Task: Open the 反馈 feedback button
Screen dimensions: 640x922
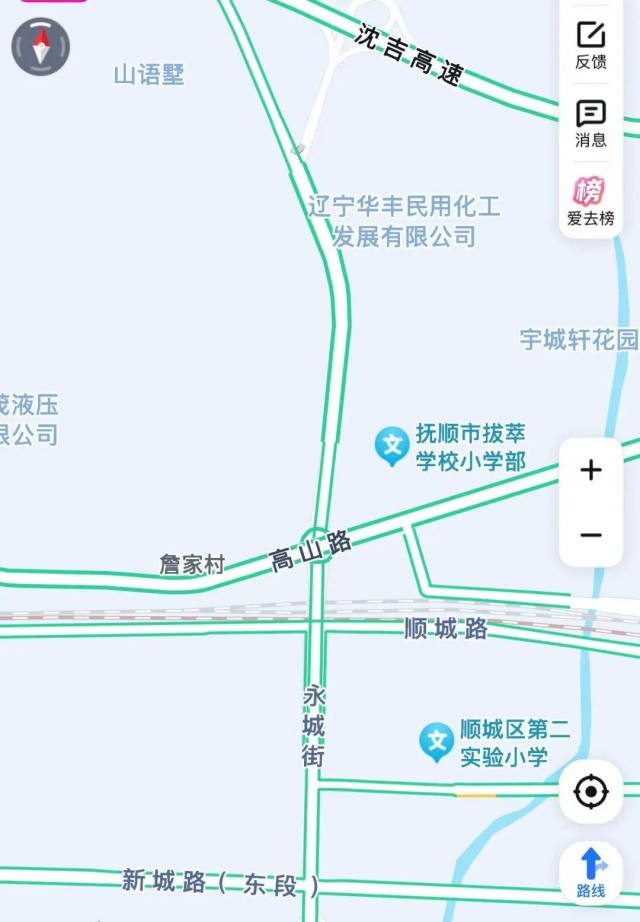Action: point(591,44)
